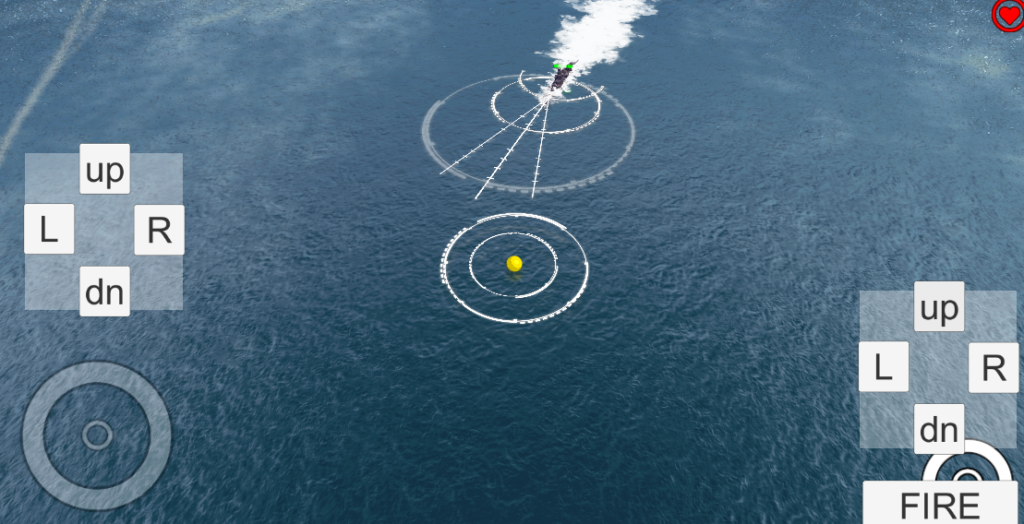
Task: Tap the dn button on right pad
Action: click(939, 429)
